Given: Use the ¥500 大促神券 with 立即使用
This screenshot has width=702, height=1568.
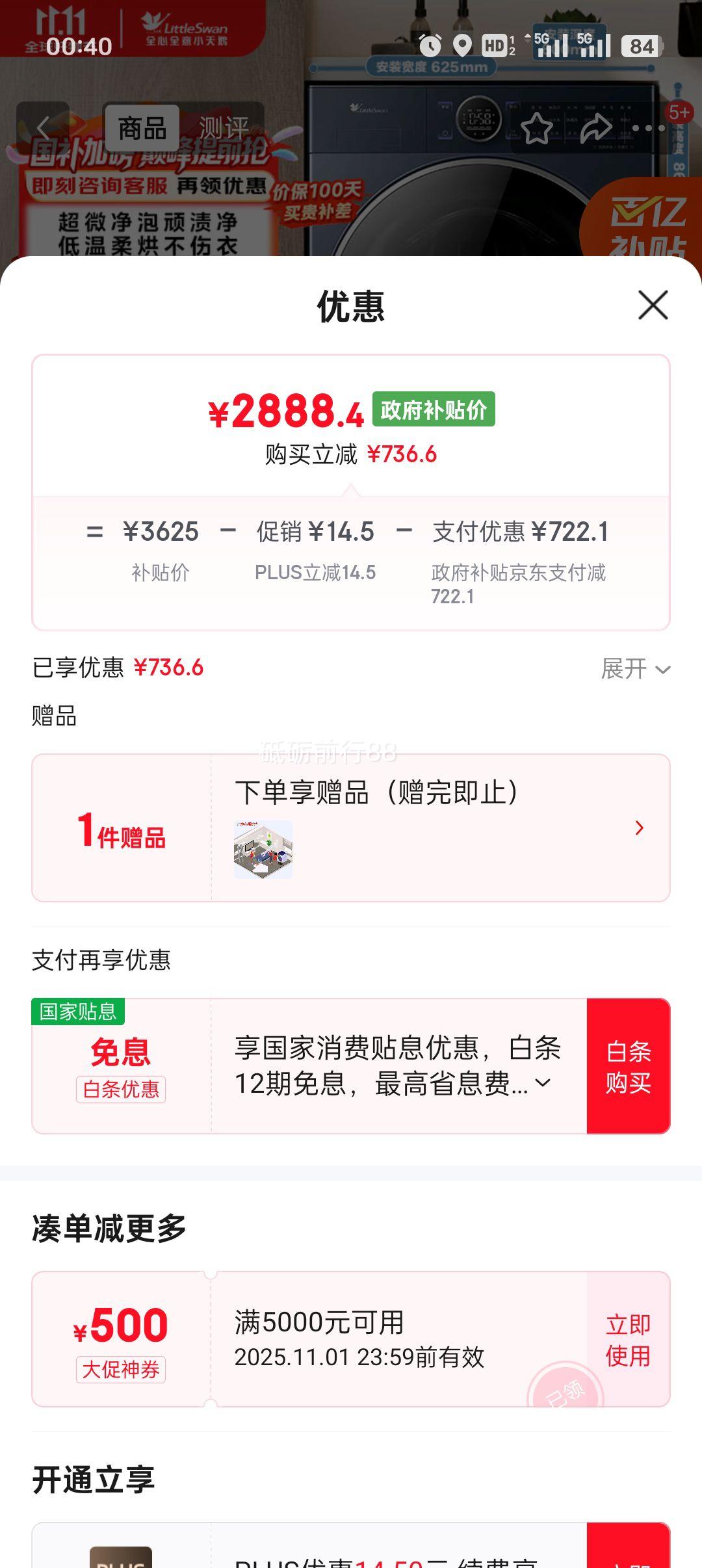Looking at the screenshot, I should pos(628,1339).
